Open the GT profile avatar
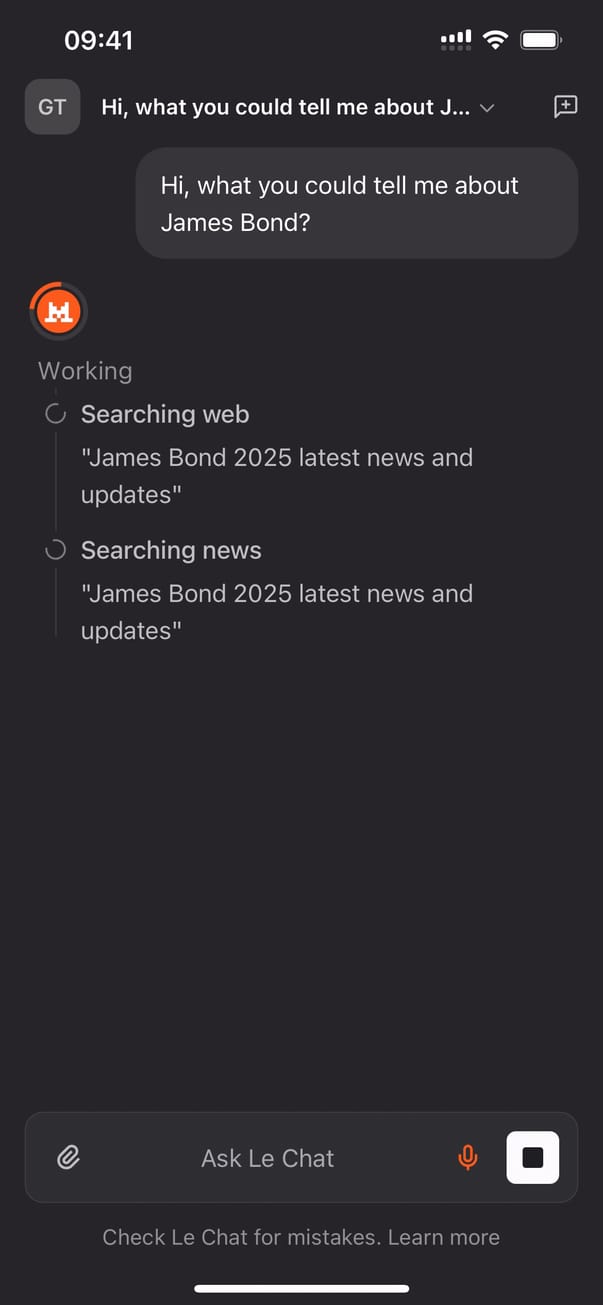The height and width of the screenshot is (1305, 603). (x=52, y=107)
